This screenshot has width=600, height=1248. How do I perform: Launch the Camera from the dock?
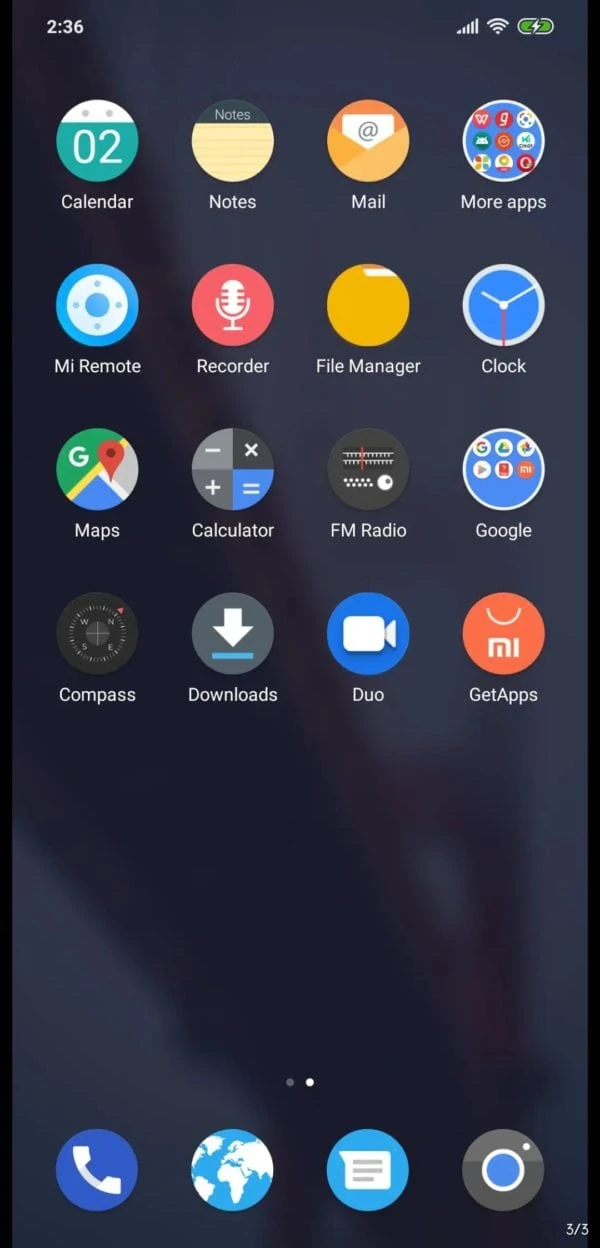pyautogui.click(x=503, y=1170)
